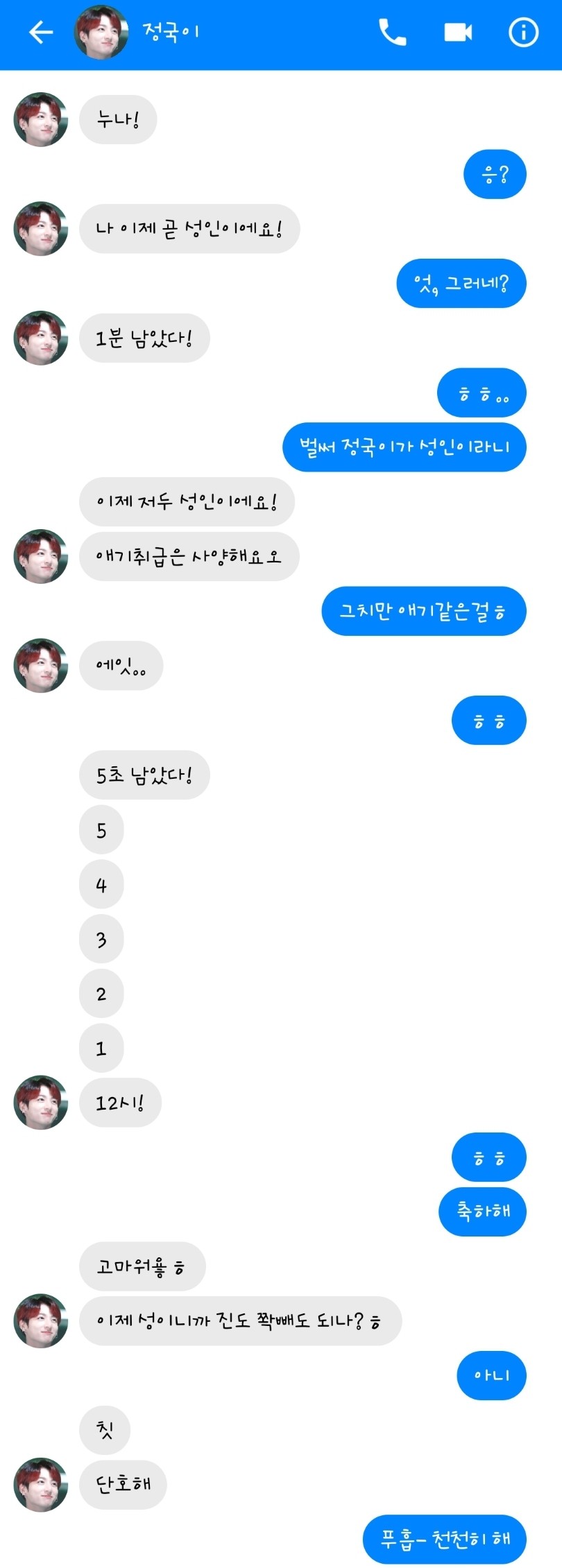The height and width of the screenshot is (1568, 562).
Task: Start a video call with 정국이
Action: click(458, 32)
